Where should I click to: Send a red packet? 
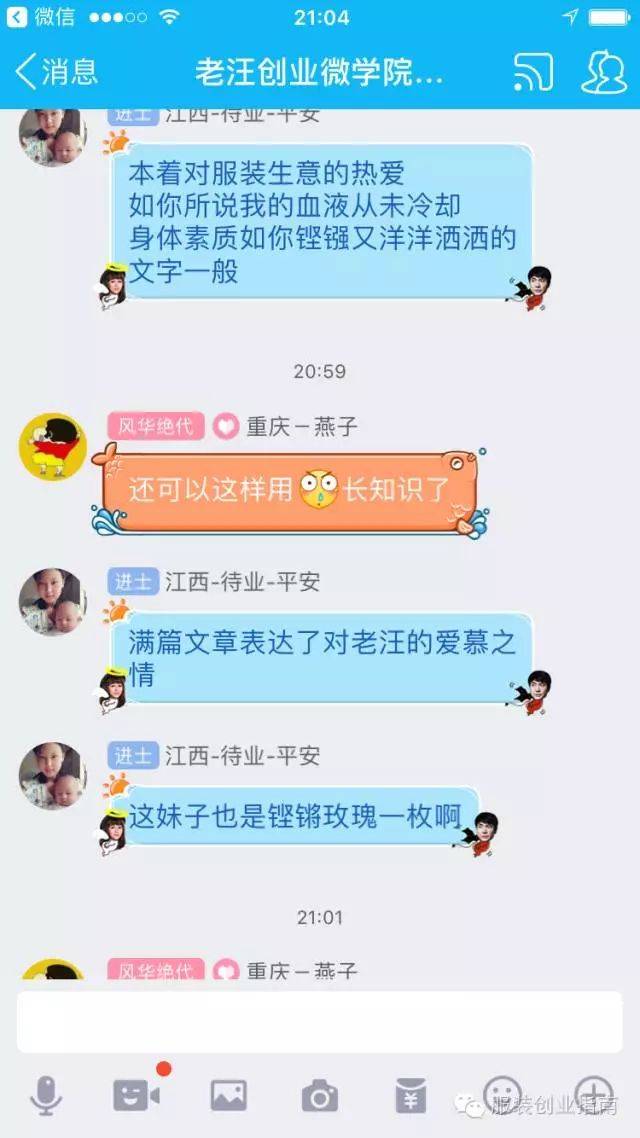click(x=410, y=1095)
